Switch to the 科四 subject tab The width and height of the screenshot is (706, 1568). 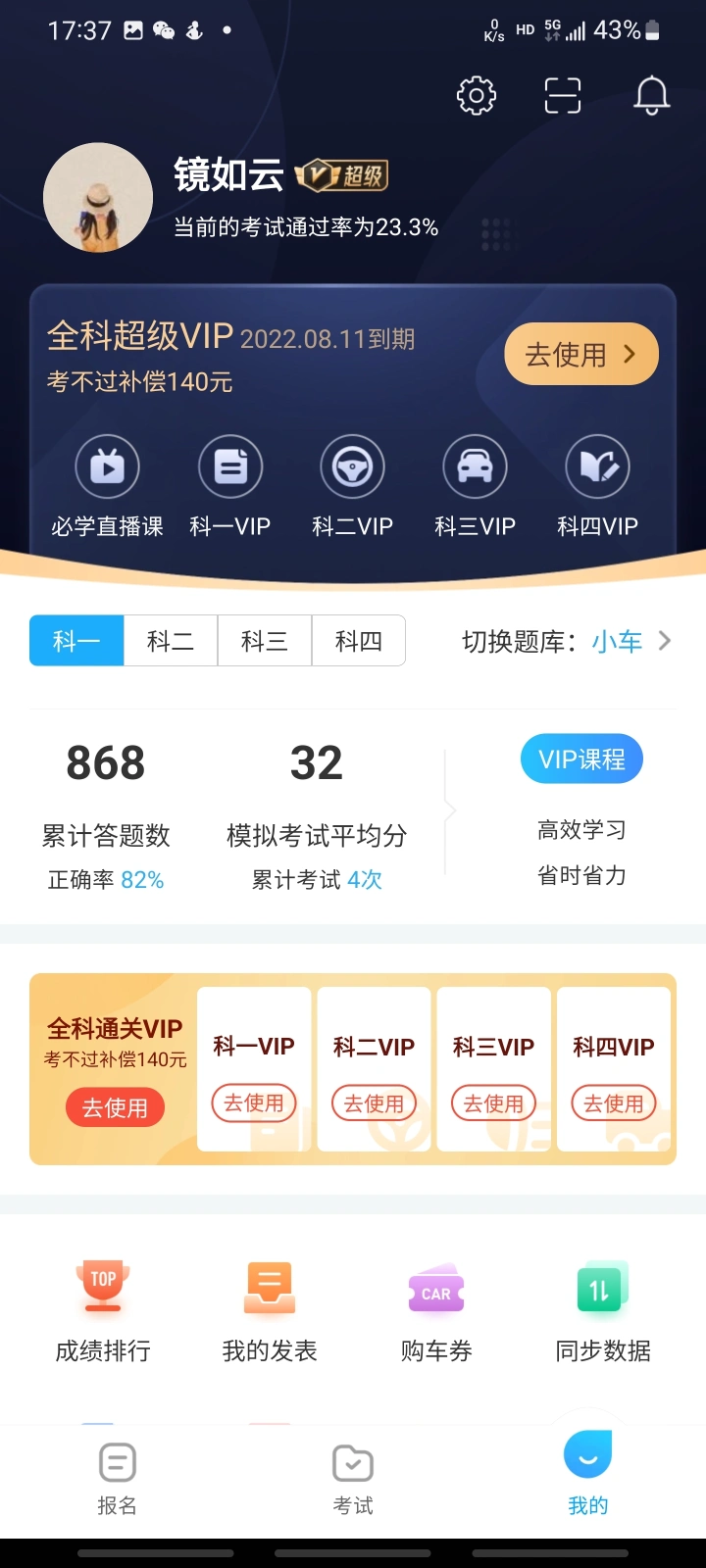coord(358,641)
